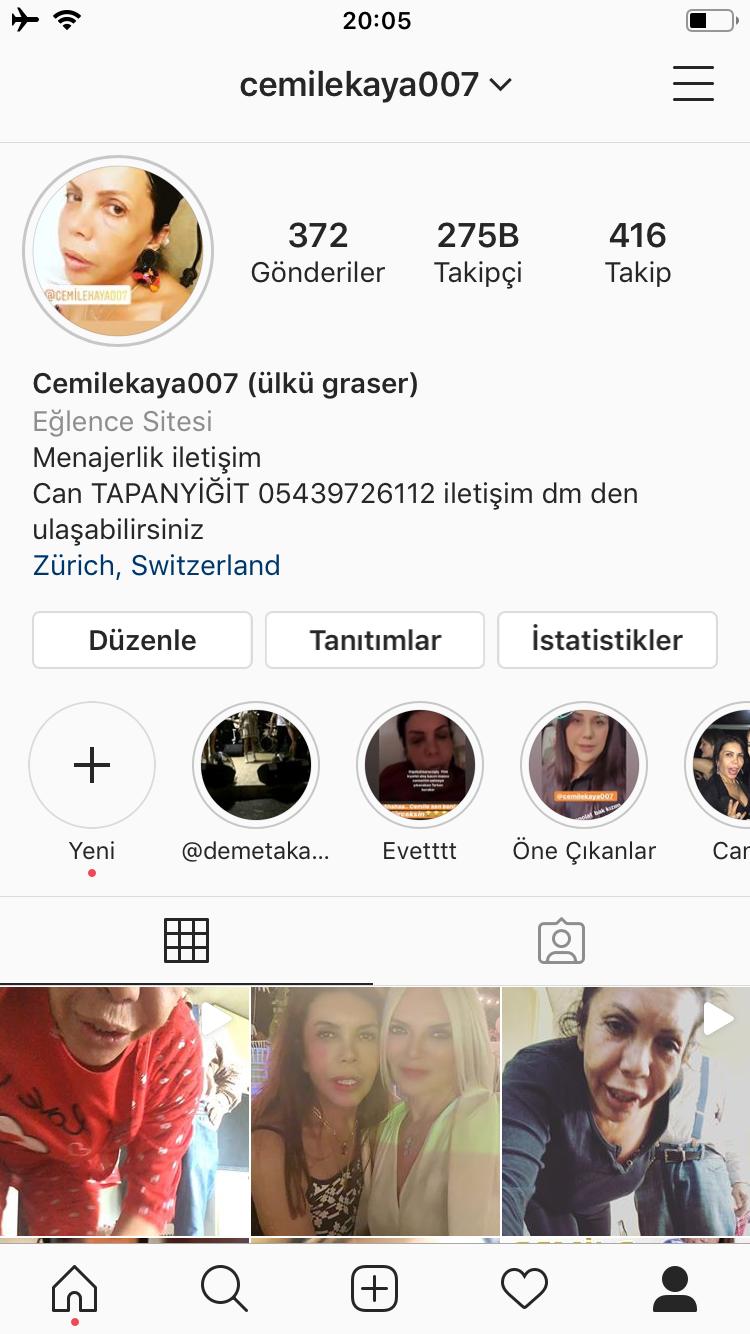Open Tanıtımlar promotions
Viewport: 750px width, 1334px height.
click(375, 640)
